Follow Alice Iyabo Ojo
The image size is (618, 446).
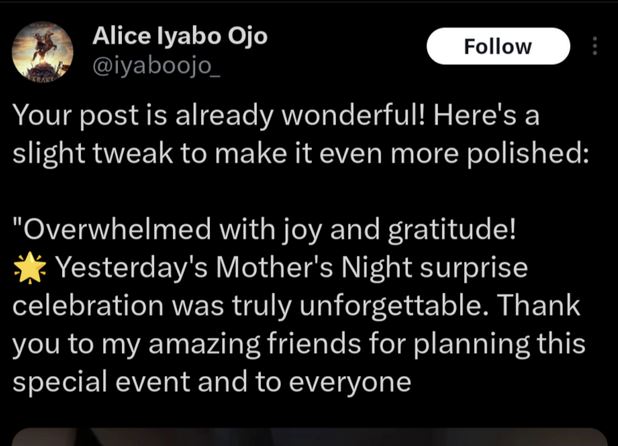(x=498, y=47)
